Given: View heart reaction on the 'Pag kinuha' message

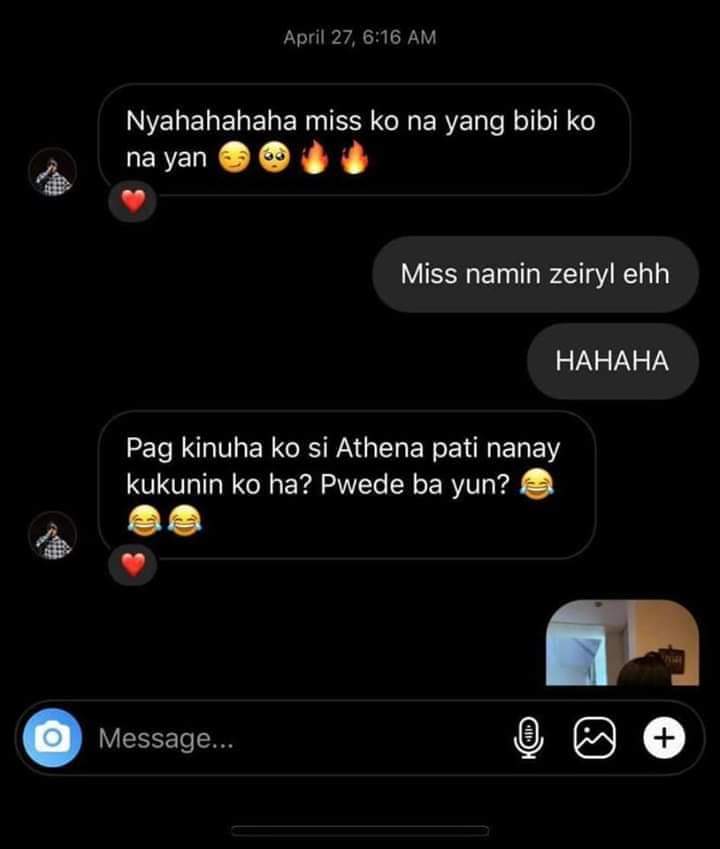Looking at the screenshot, I should click(134, 565).
